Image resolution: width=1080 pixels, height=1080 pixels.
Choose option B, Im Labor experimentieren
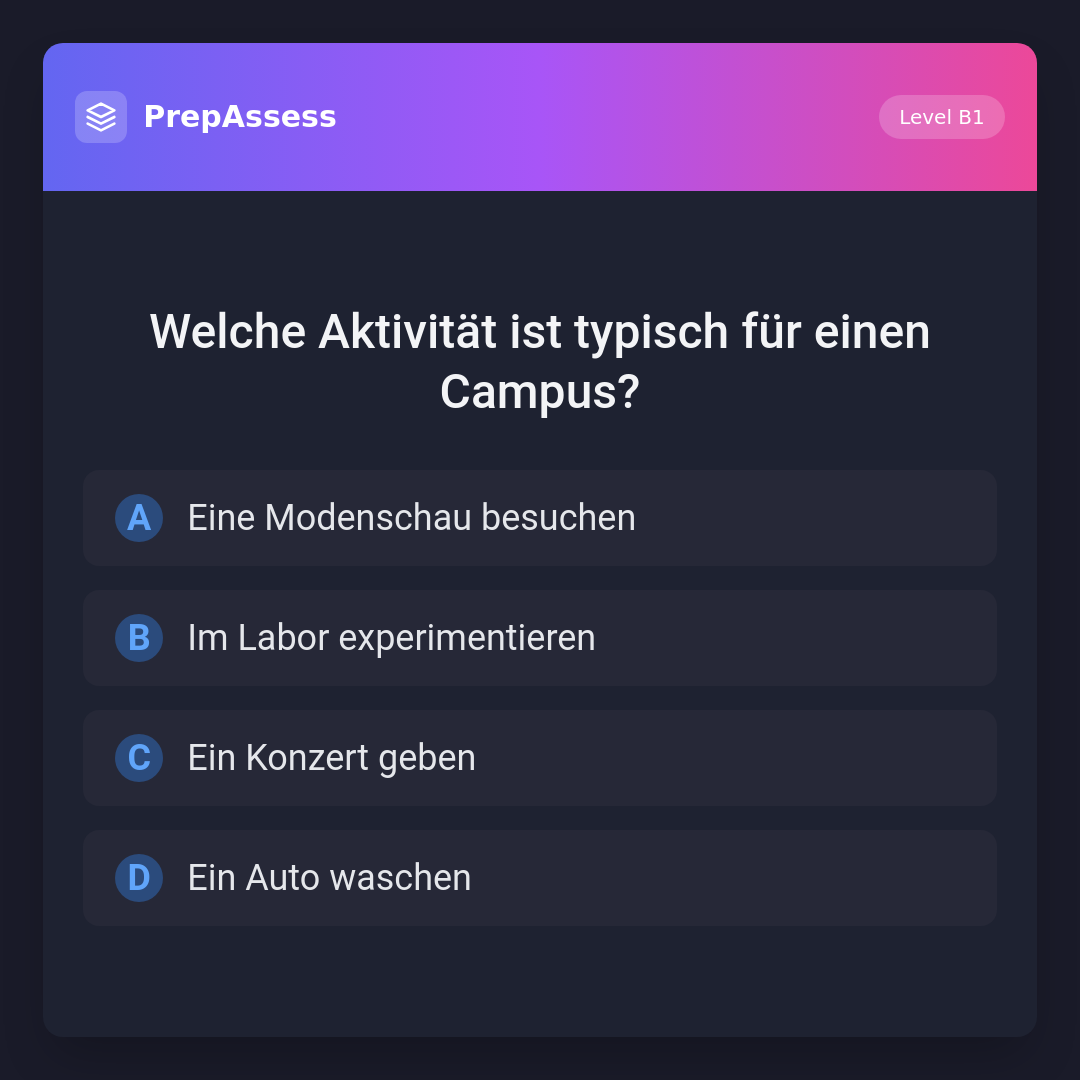[539, 638]
